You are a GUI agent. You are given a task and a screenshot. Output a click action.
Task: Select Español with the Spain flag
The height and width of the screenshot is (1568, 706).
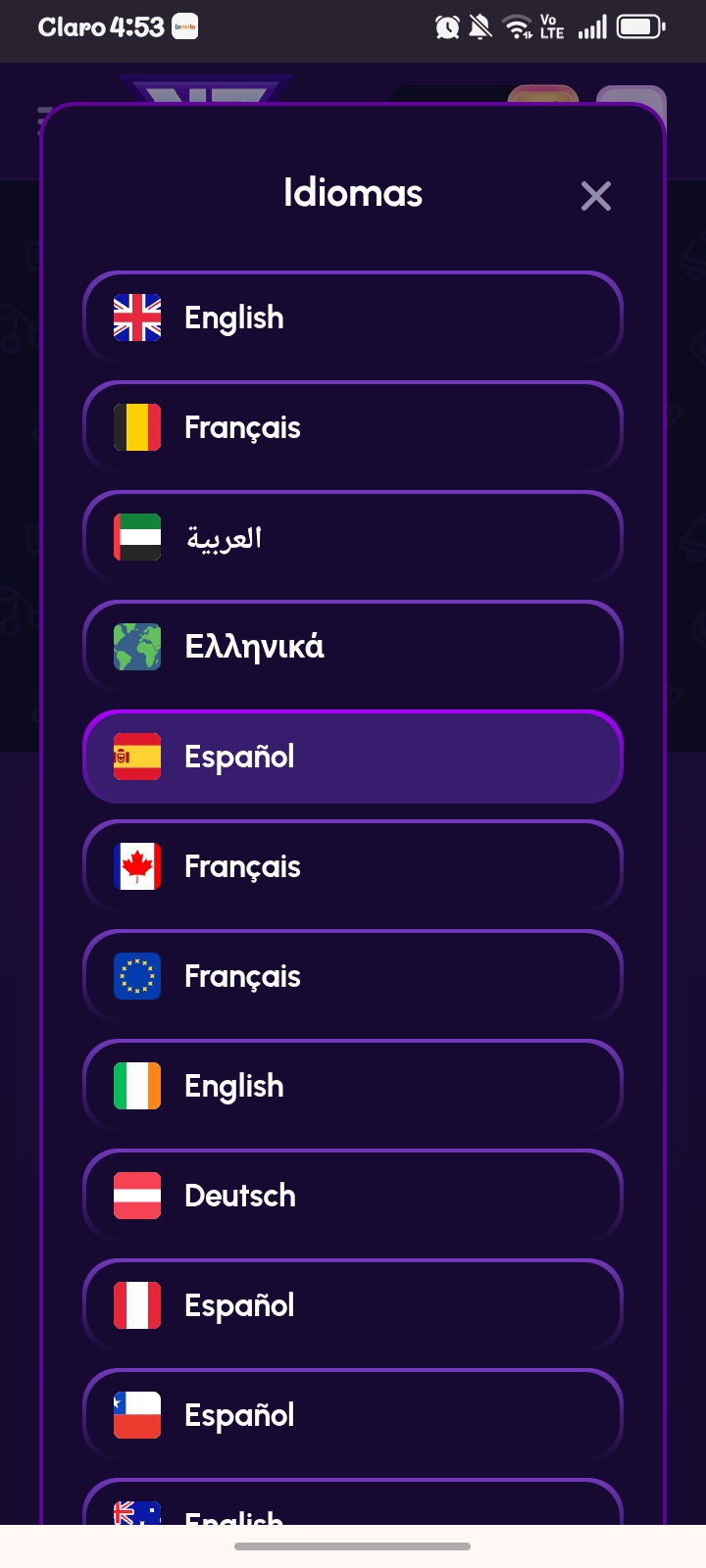click(353, 757)
